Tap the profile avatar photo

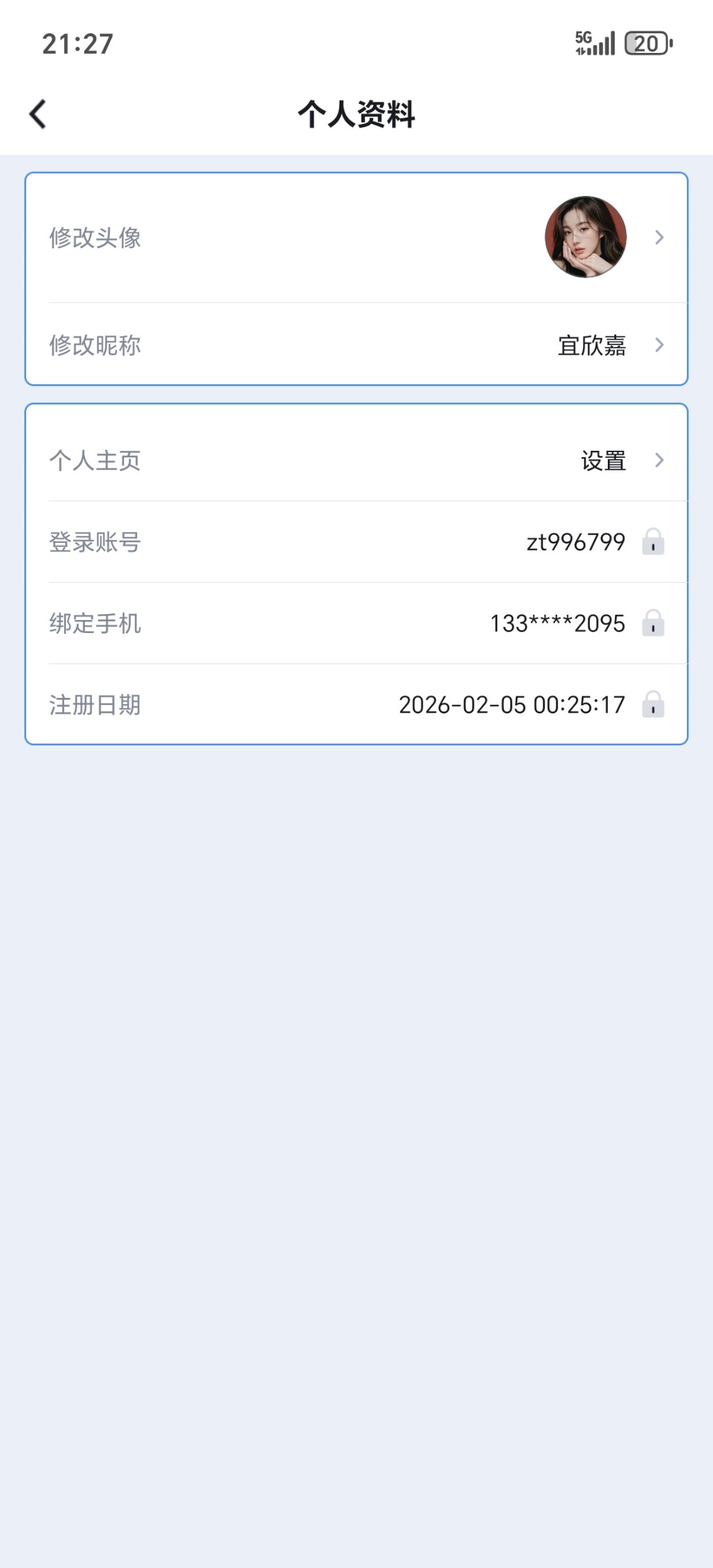click(x=584, y=237)
